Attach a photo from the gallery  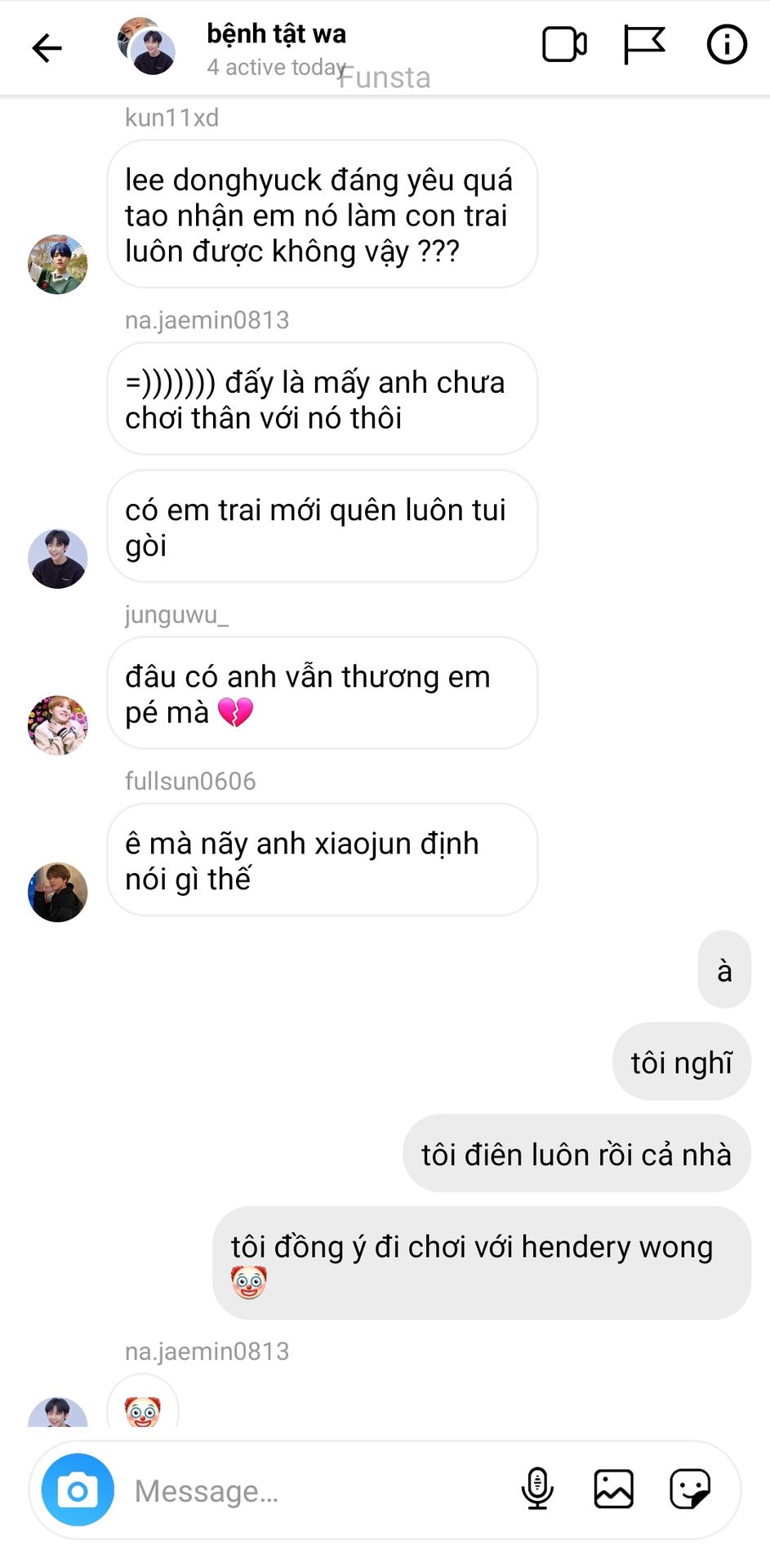click(613, 1489)
